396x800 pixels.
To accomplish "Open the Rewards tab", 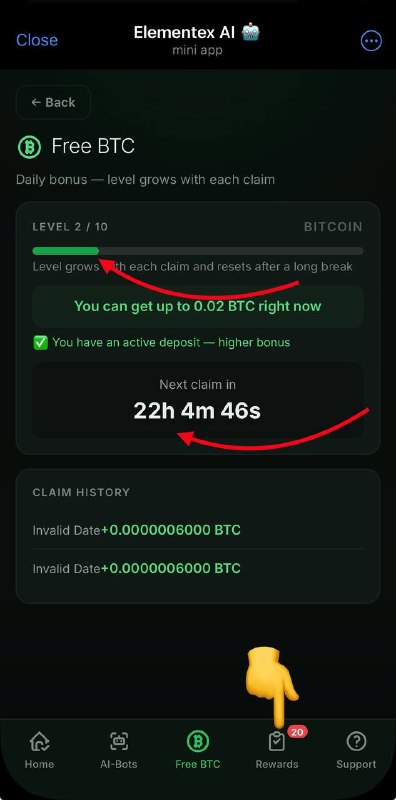I will click(x=277, y=751).
